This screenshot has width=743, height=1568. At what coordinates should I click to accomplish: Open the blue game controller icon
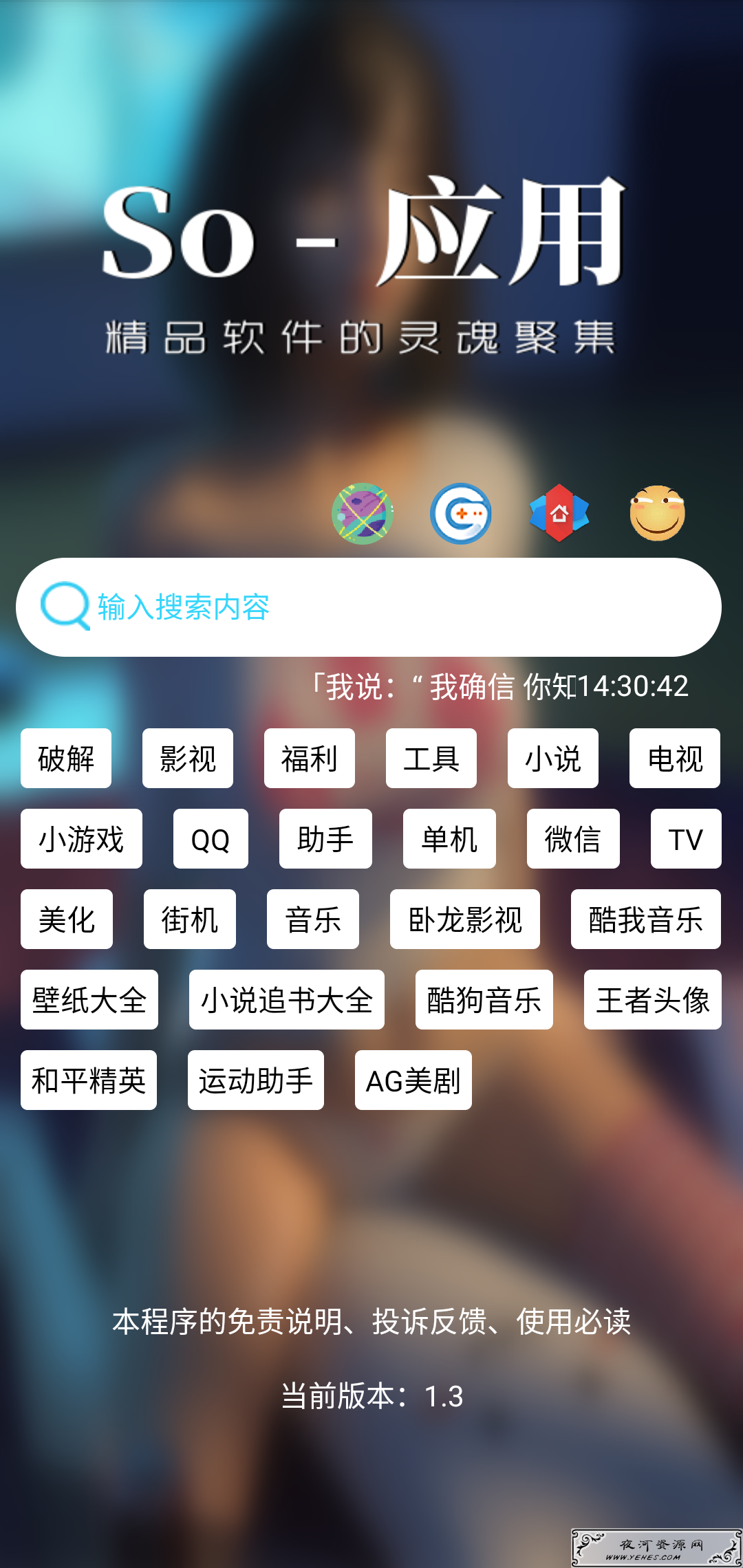pyautogui.click(x=461, y=513)
